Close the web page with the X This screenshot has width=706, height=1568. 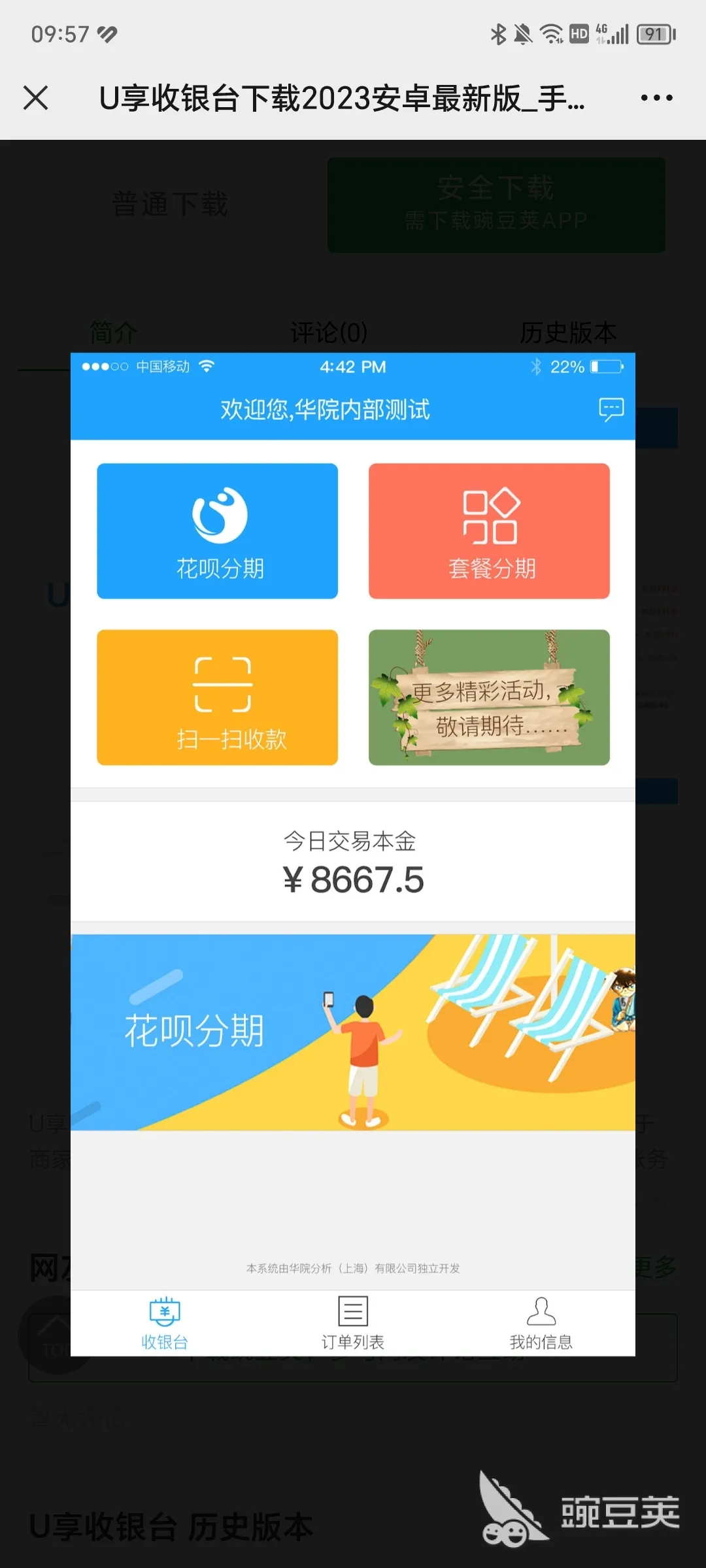coord(36,98)
